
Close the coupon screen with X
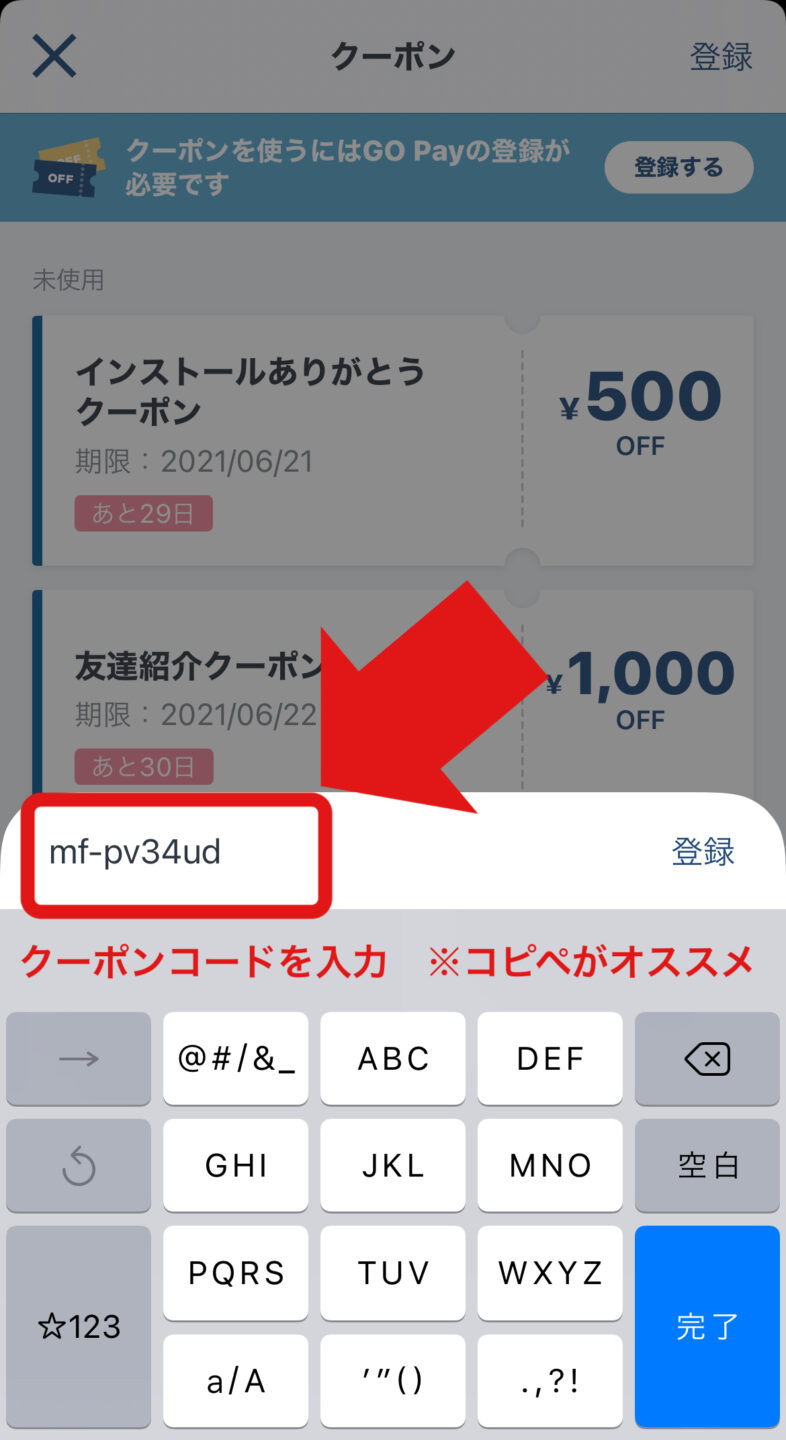pos(54,56)
